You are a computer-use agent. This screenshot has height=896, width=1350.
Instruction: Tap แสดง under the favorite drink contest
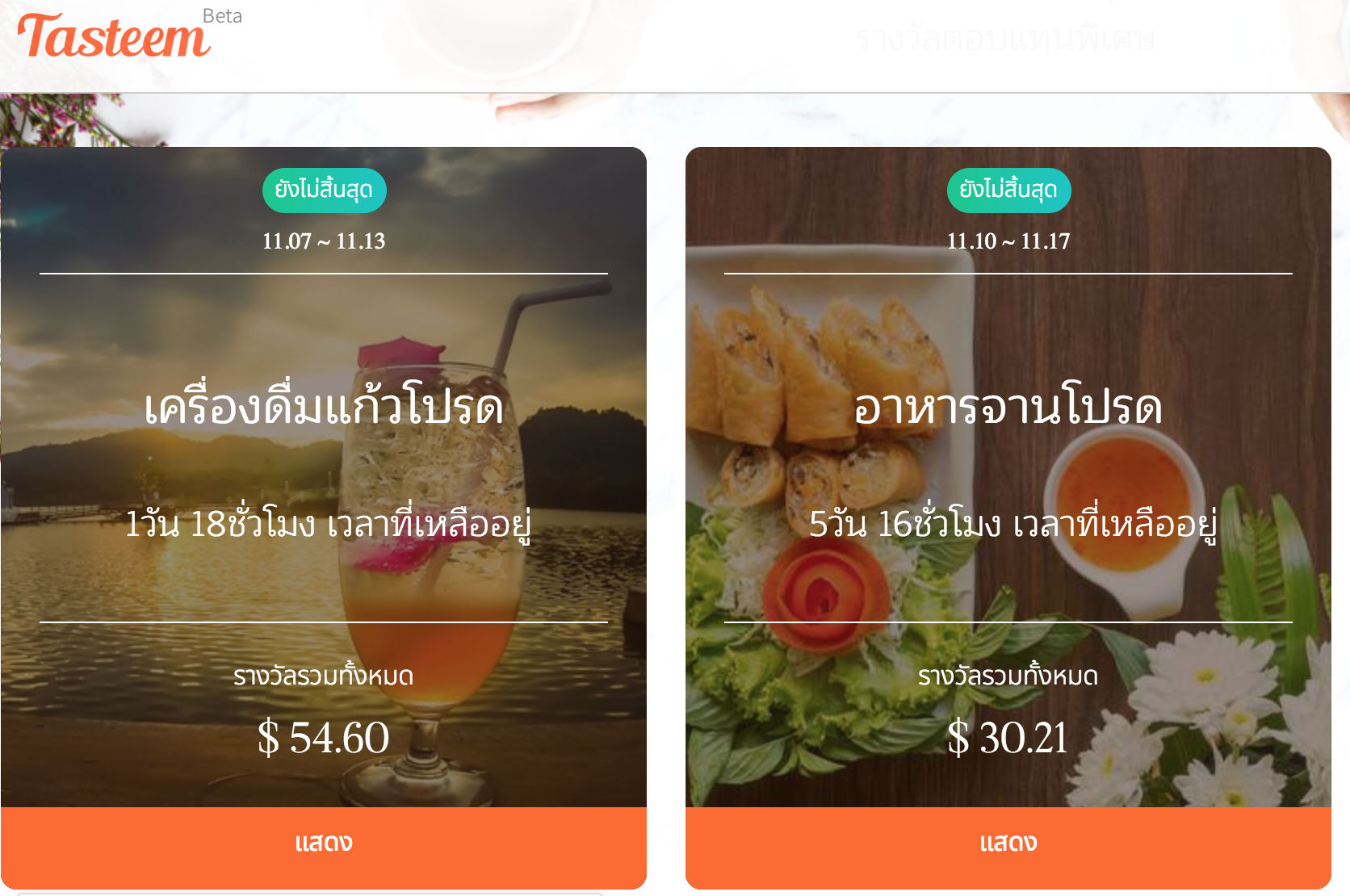pyautogui.click(x=323, y=844)
